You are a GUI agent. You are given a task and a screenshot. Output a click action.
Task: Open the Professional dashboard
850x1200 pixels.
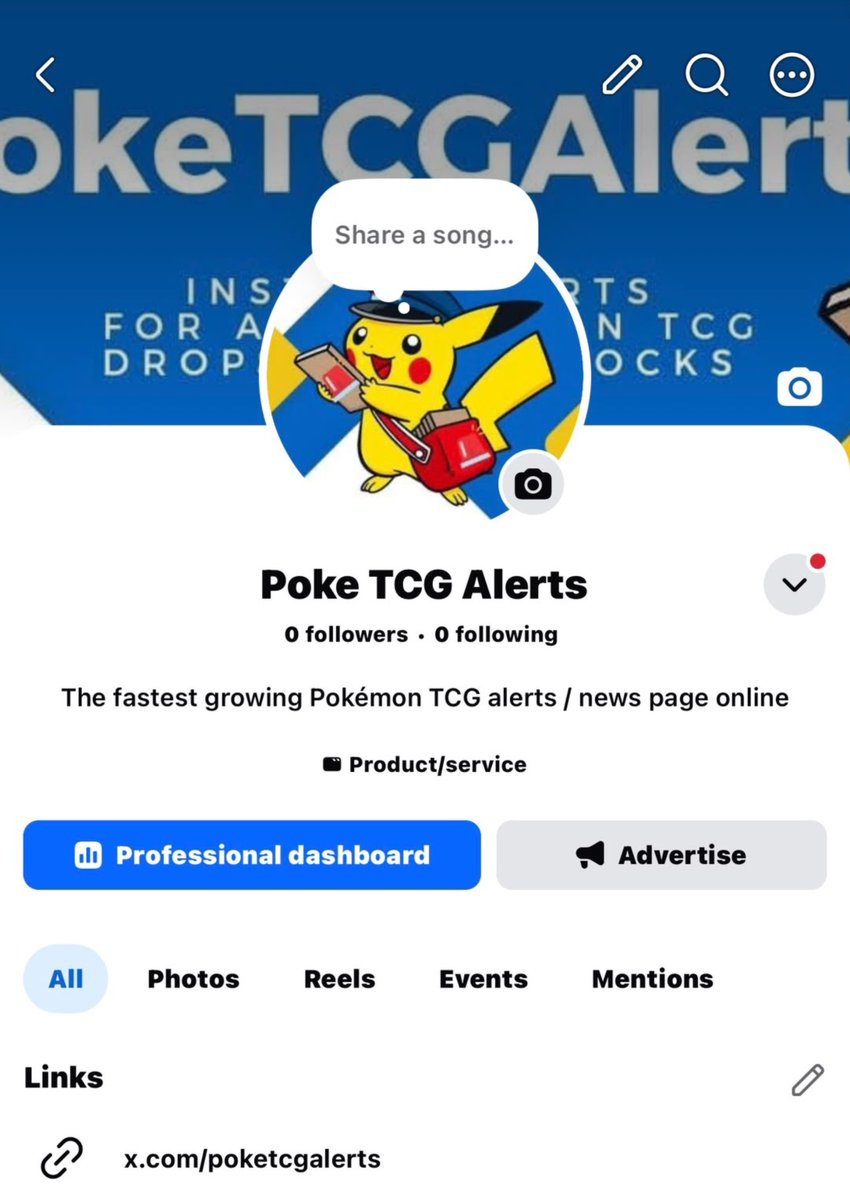coord(252,855)
